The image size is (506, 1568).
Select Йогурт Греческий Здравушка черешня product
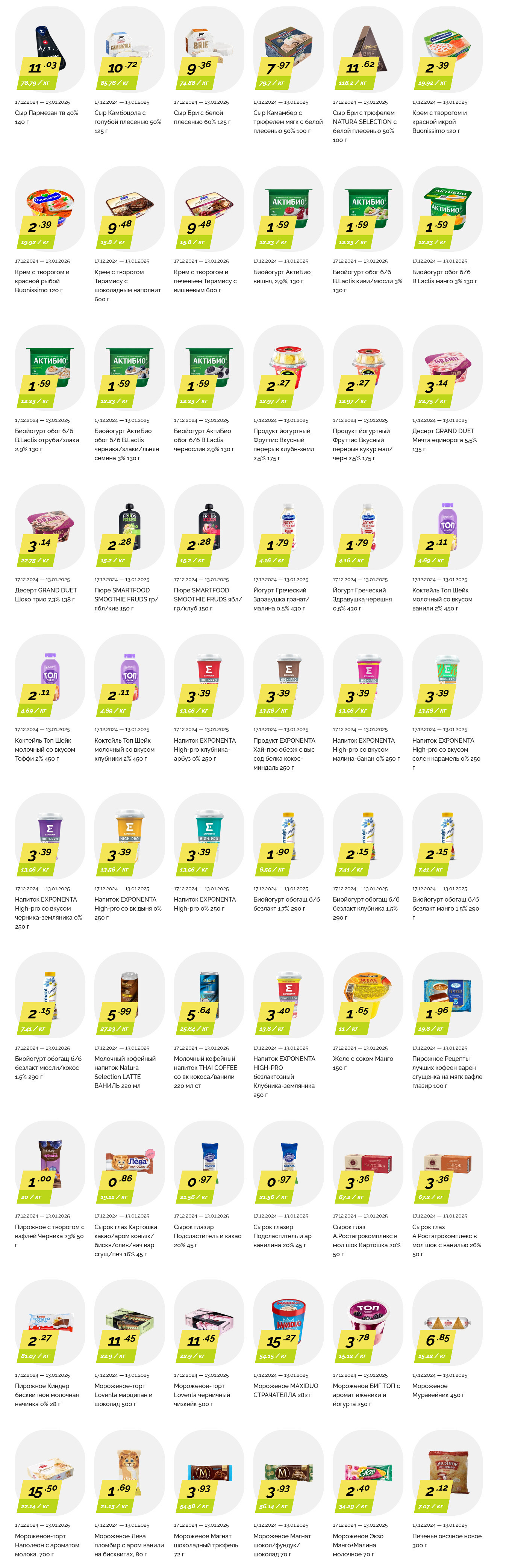368,527
